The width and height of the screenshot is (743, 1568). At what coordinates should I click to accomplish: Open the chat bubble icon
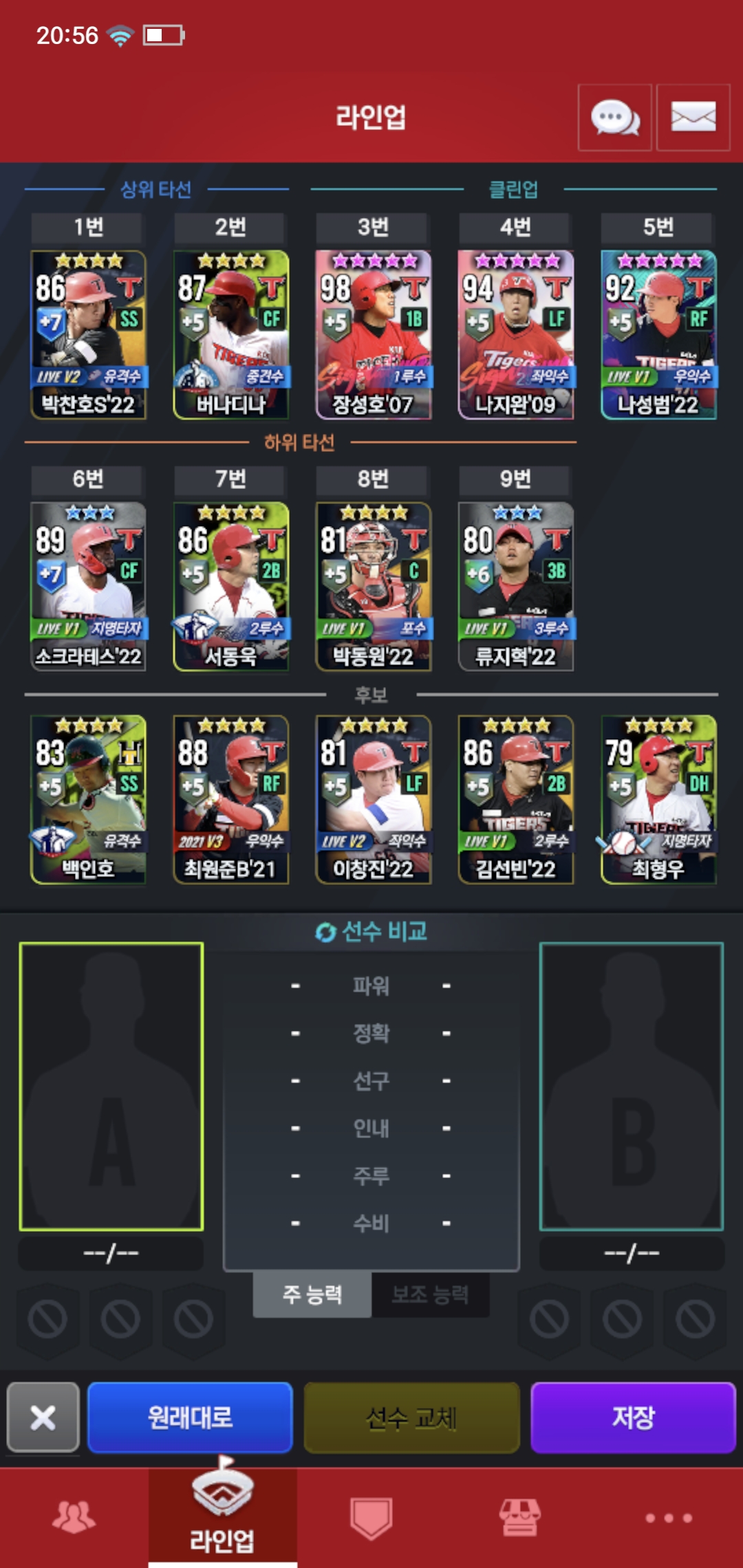click(x=614, y=118)
